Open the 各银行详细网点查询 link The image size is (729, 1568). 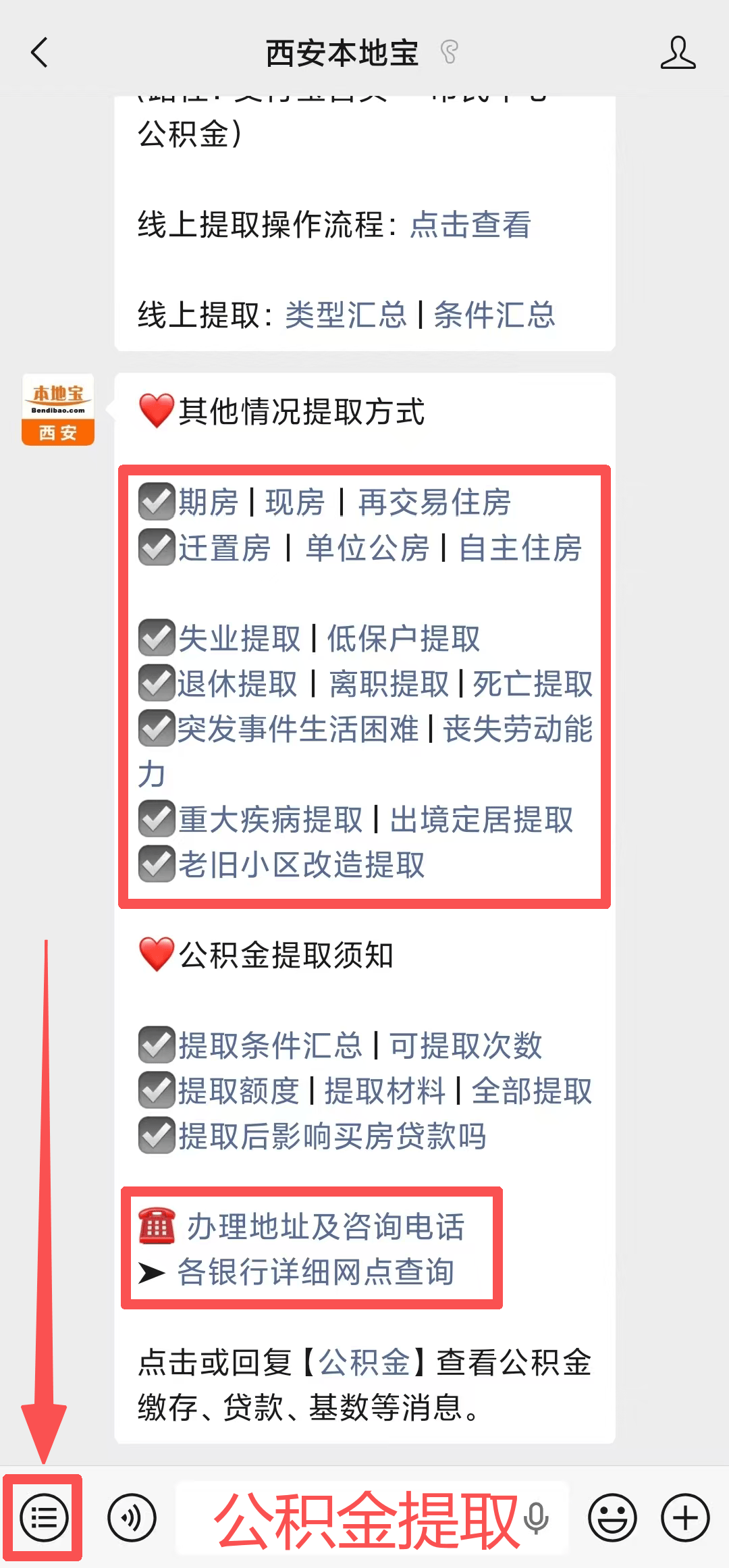point(316,1272)
